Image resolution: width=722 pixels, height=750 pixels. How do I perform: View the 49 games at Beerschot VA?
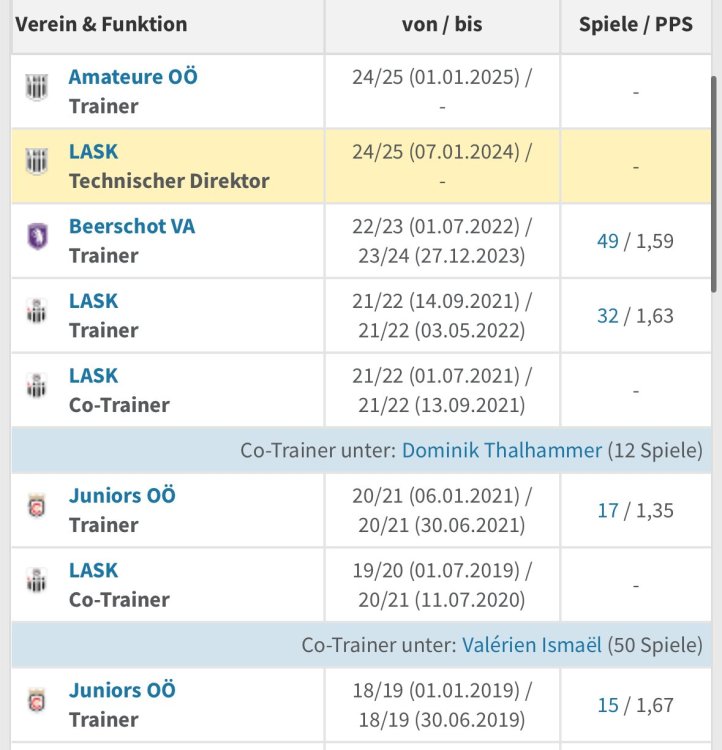[608, 241]
